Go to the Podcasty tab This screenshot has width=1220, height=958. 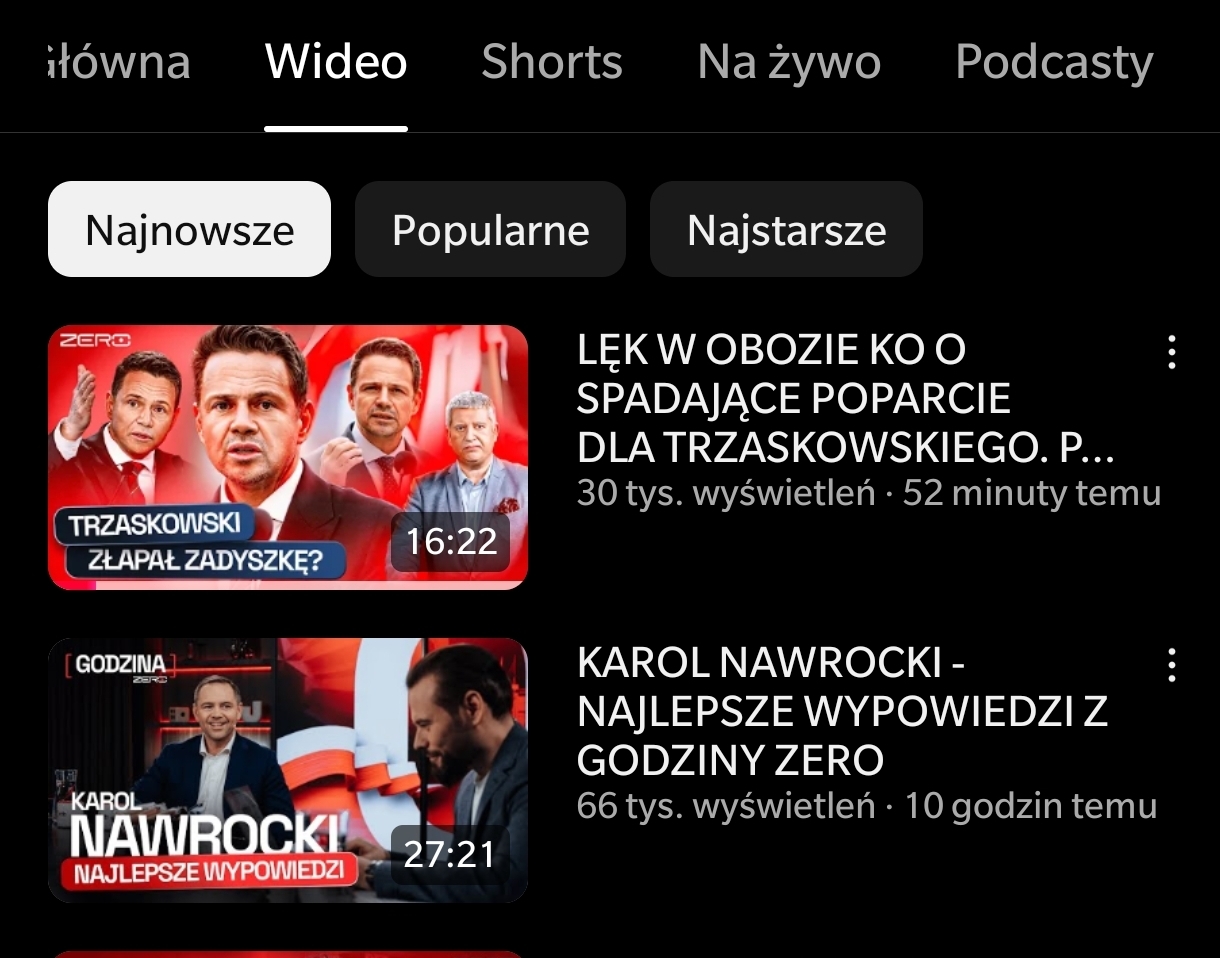(1053, 62)
